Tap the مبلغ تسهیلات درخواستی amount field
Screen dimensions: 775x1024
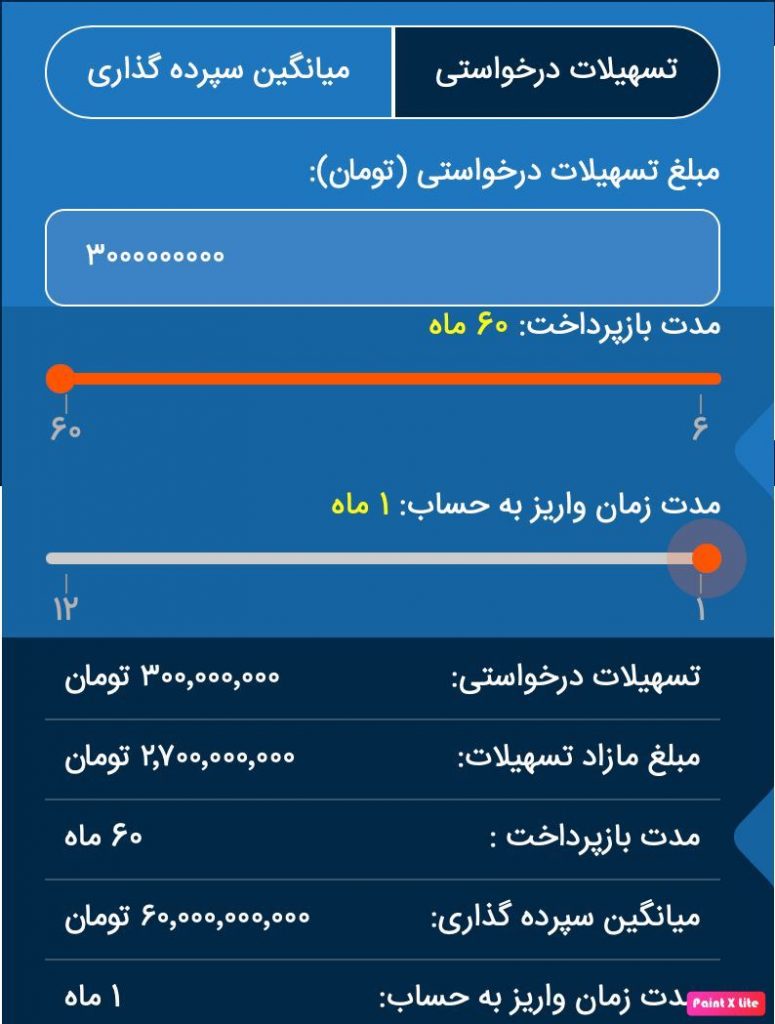pos(382,257)
